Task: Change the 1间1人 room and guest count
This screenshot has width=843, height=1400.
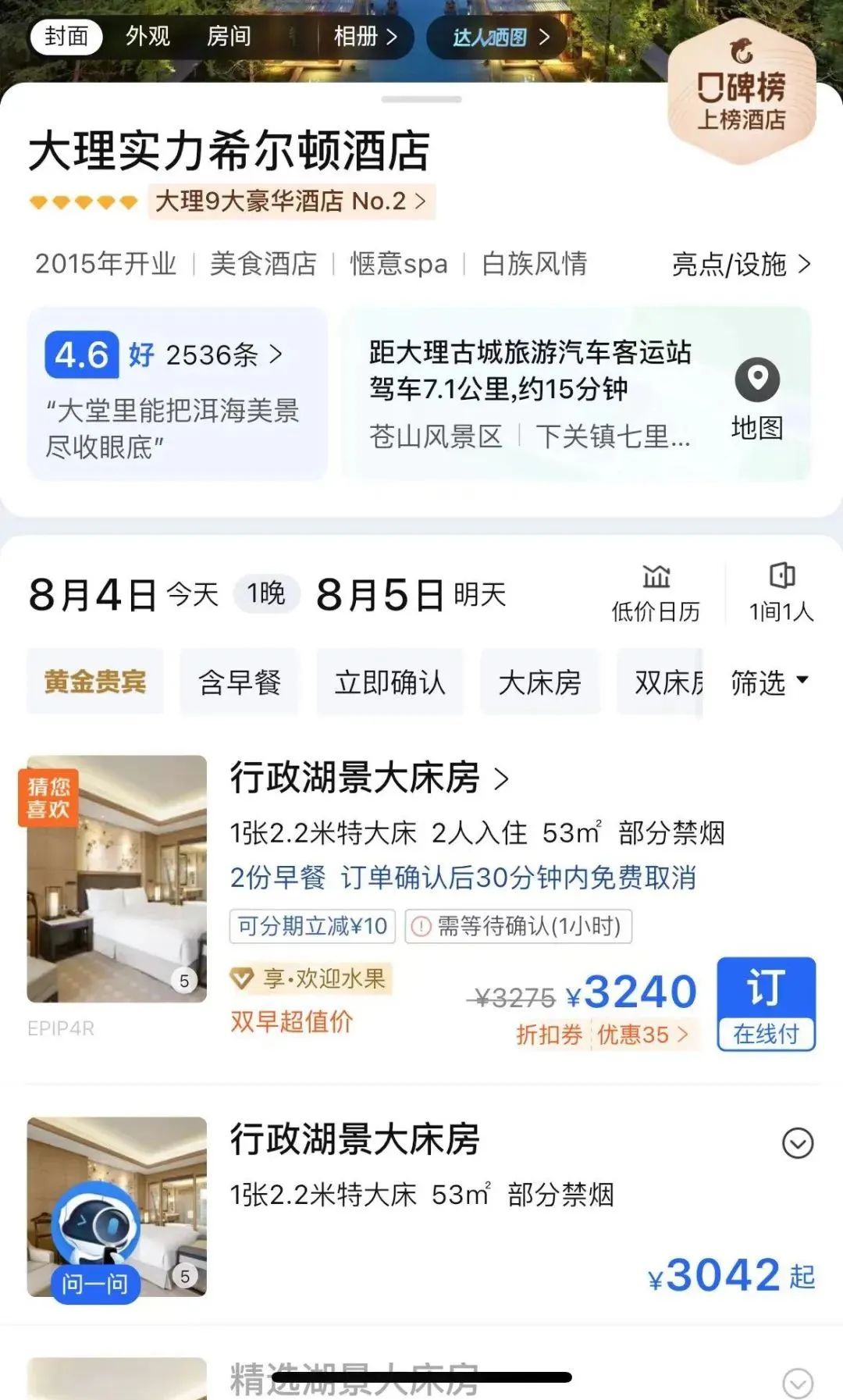Action: point(781,593)
